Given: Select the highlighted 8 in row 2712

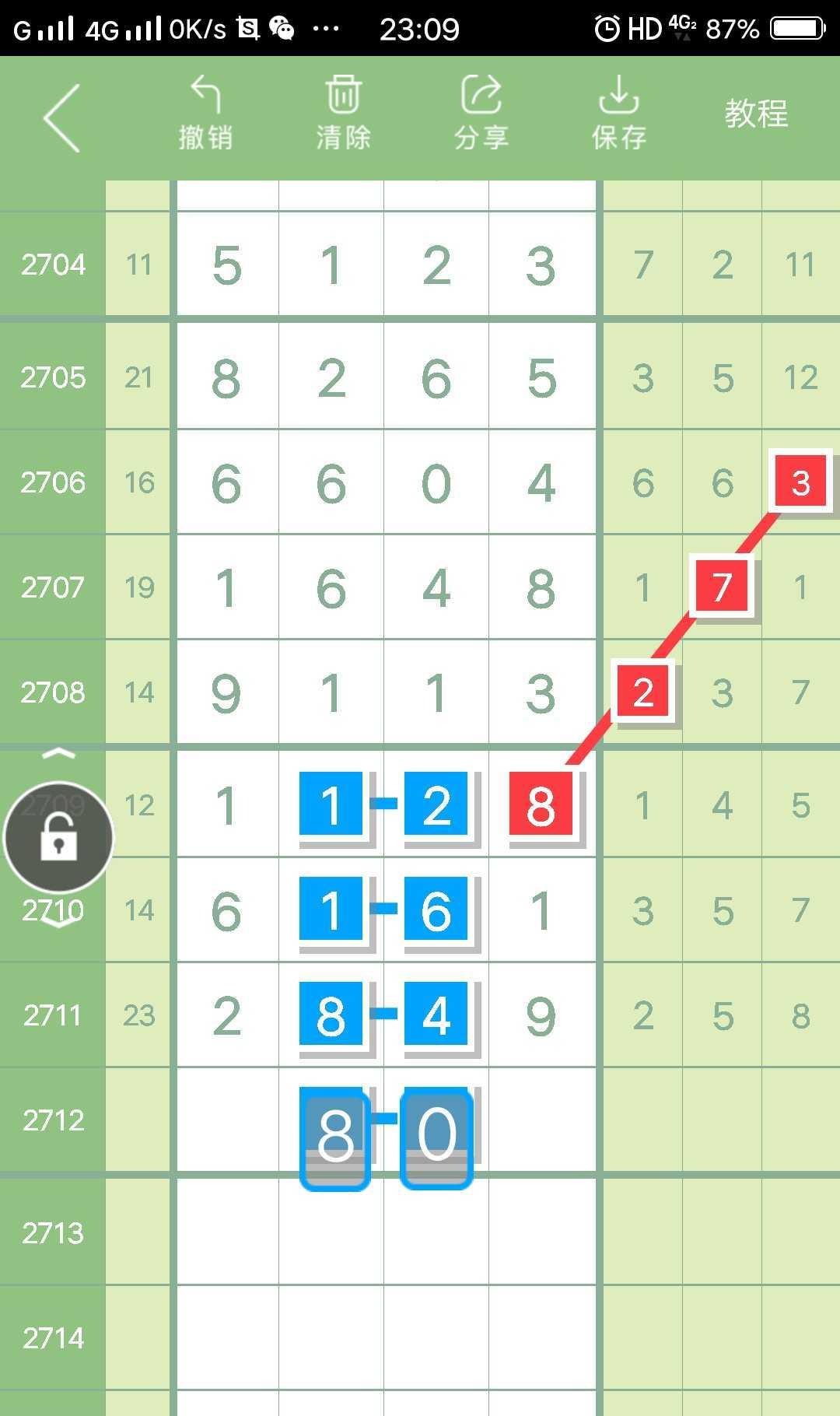Looking at the screenshot, I should 334,1137.
